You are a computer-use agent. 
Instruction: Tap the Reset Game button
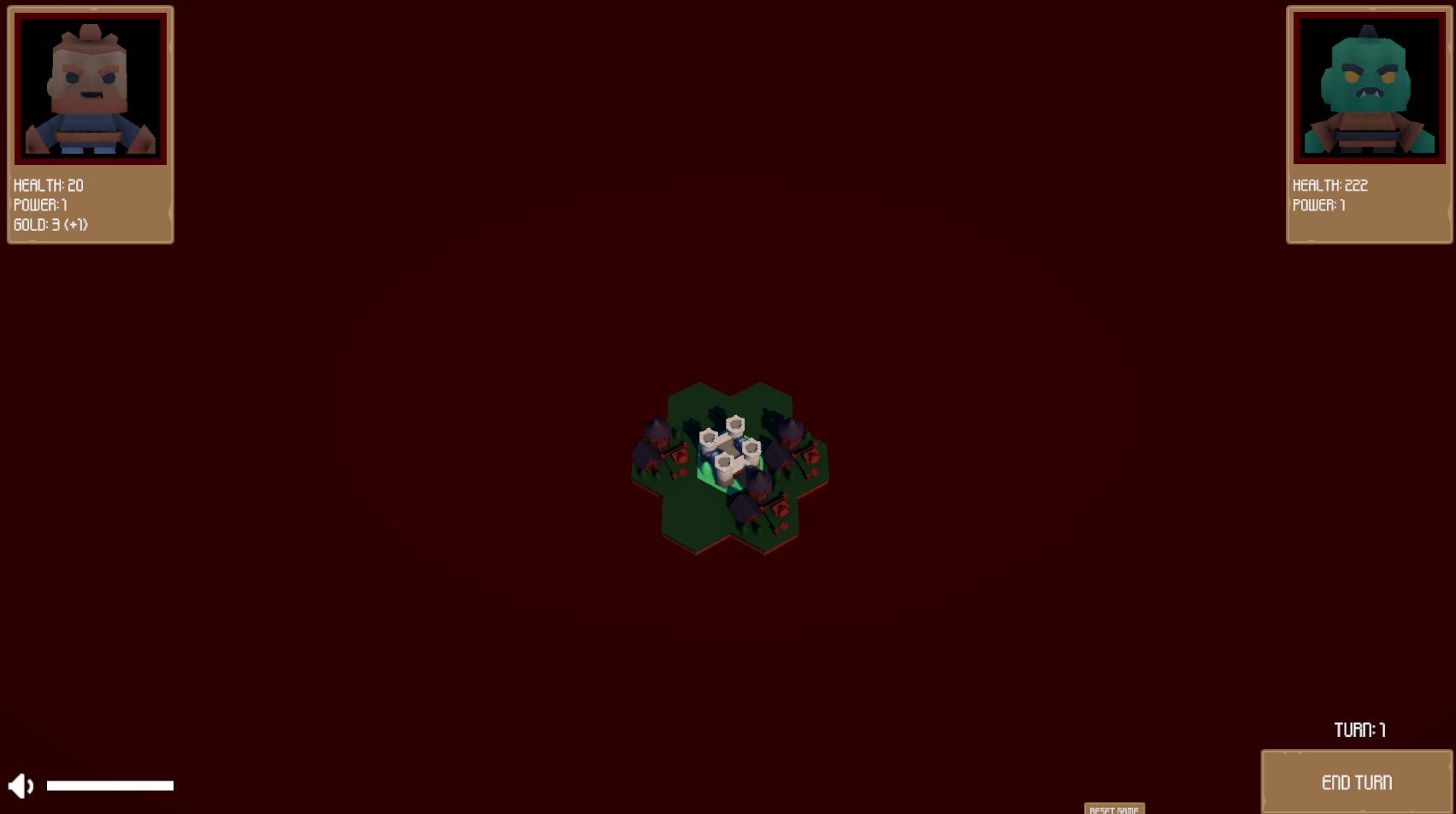[x=1113, y=809]
